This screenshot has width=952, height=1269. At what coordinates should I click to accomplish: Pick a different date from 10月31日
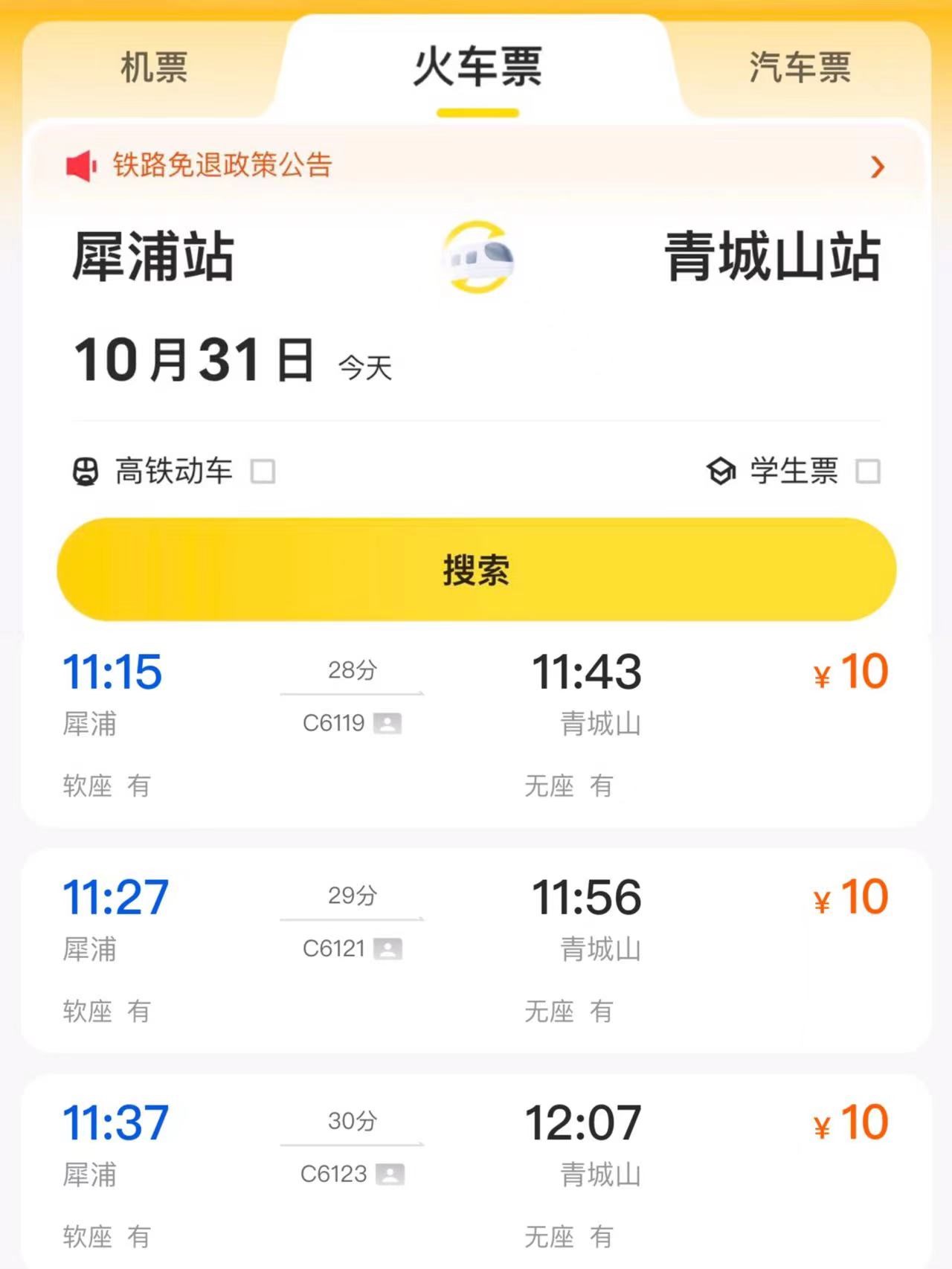click(x=195, y=361)
